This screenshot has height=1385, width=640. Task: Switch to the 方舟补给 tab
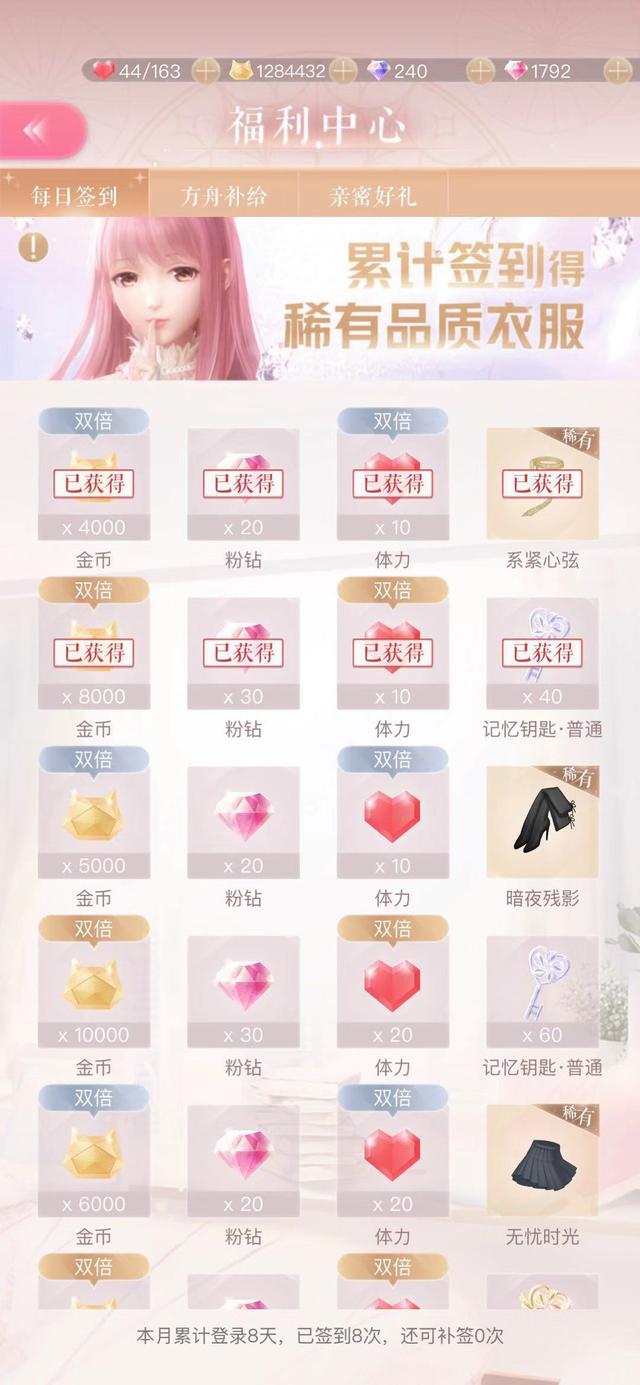click(224, 195)
